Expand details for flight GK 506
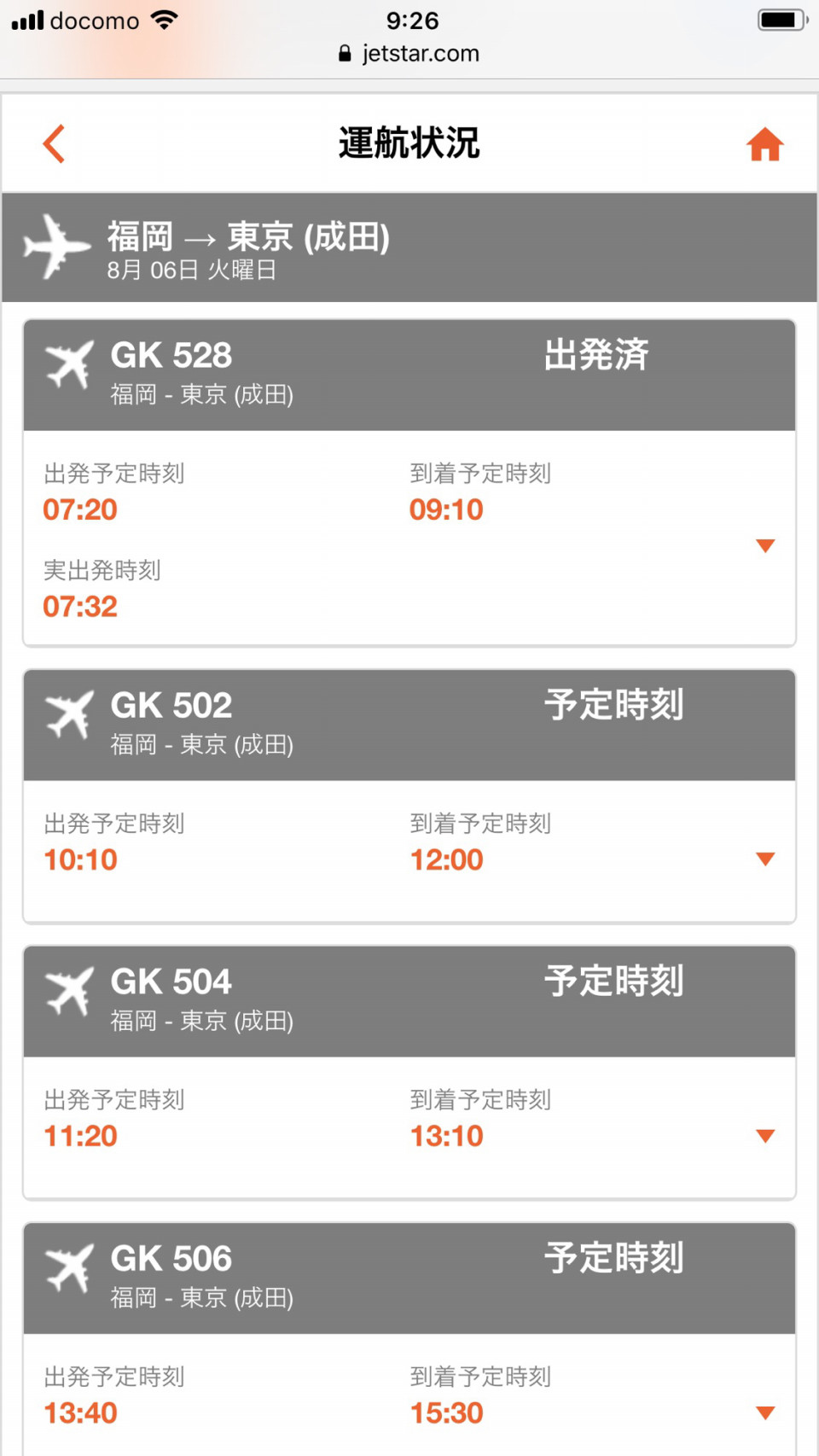 tap(765, 1412)
